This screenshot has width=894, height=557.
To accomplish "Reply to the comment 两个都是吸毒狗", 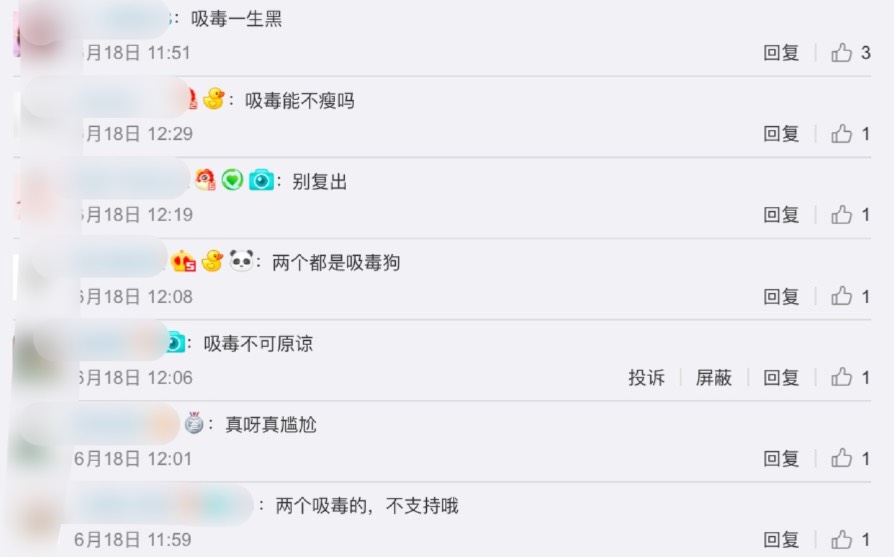I will pyautogui.click(x=781, y=297).
